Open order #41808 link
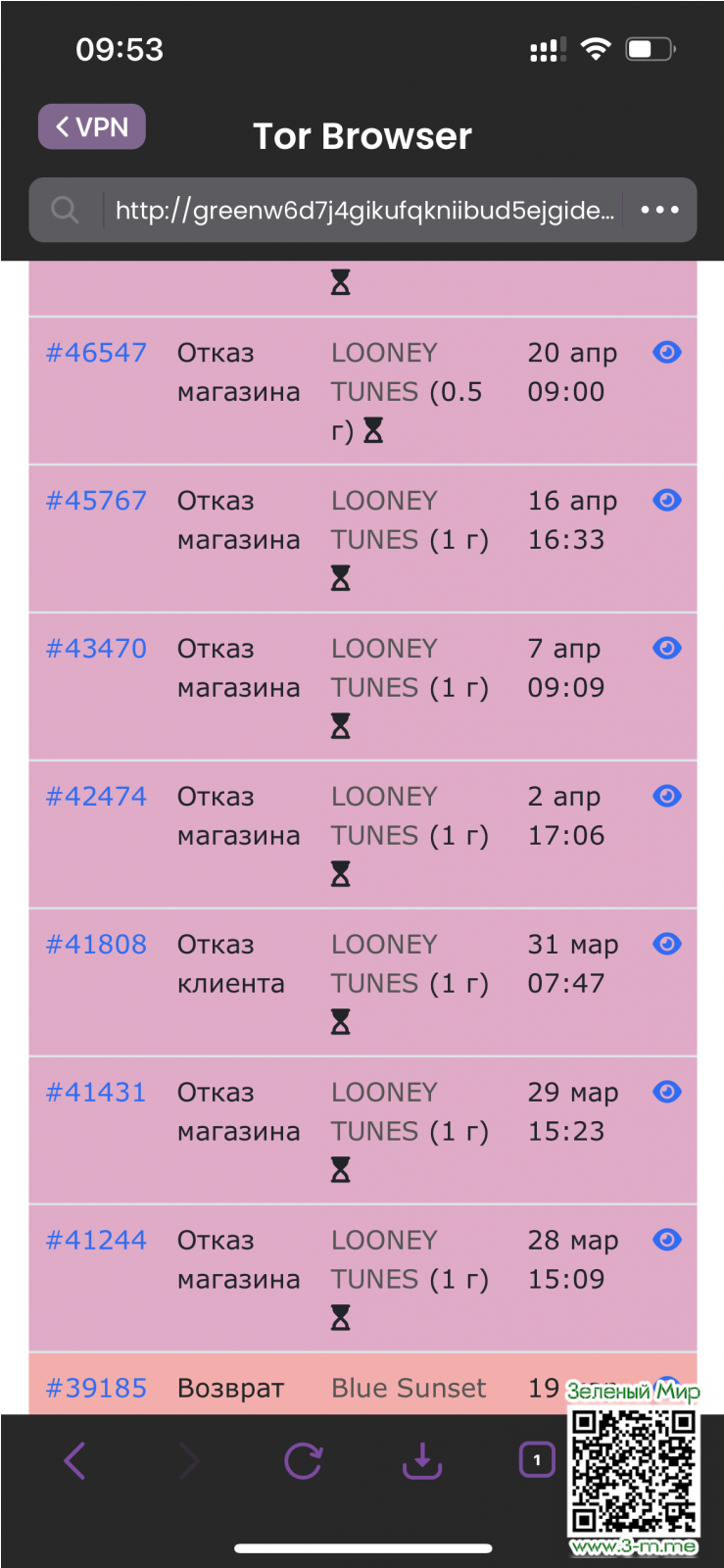This screenshot has width=724, height=1568. coord(96,945)
